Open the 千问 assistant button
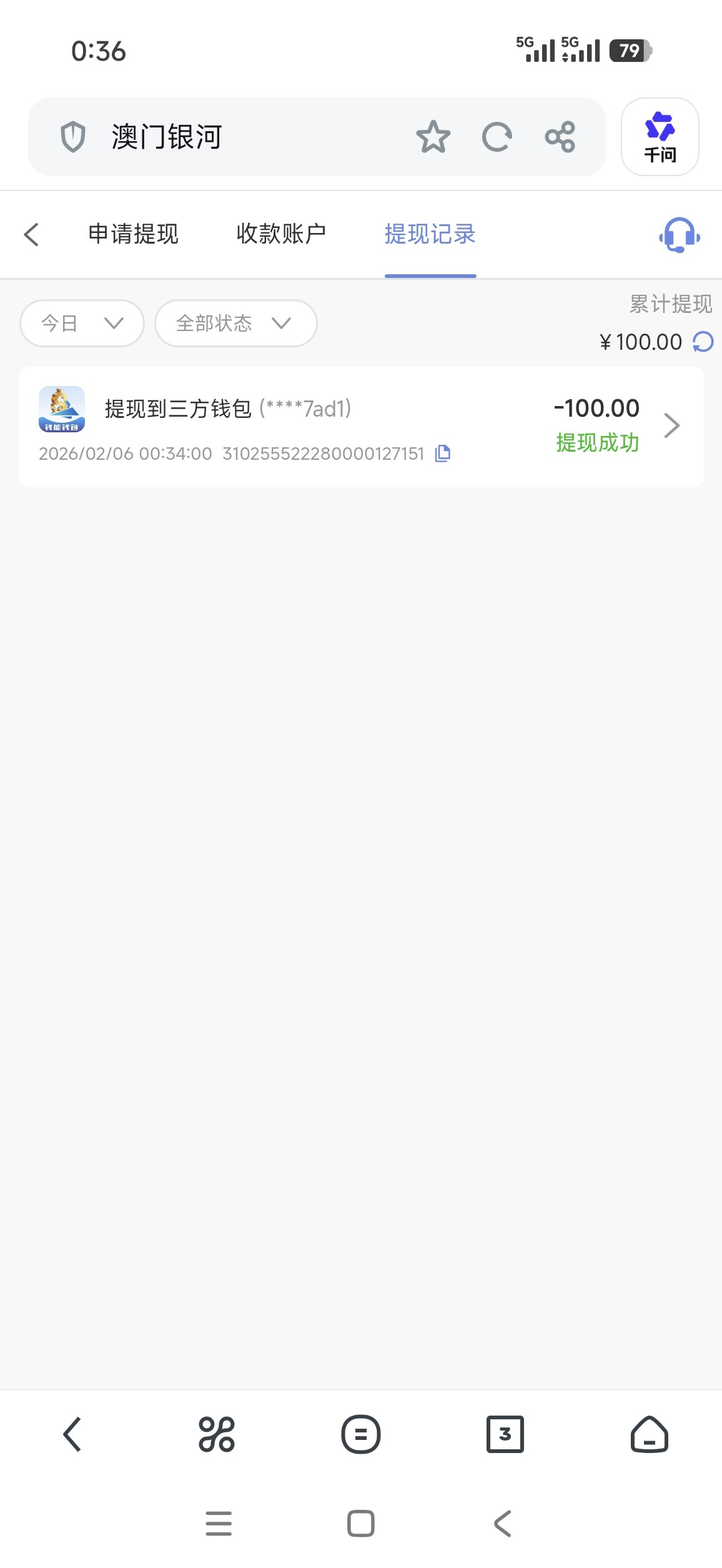This screenshot has width=722, height=1568. (660, 137)
